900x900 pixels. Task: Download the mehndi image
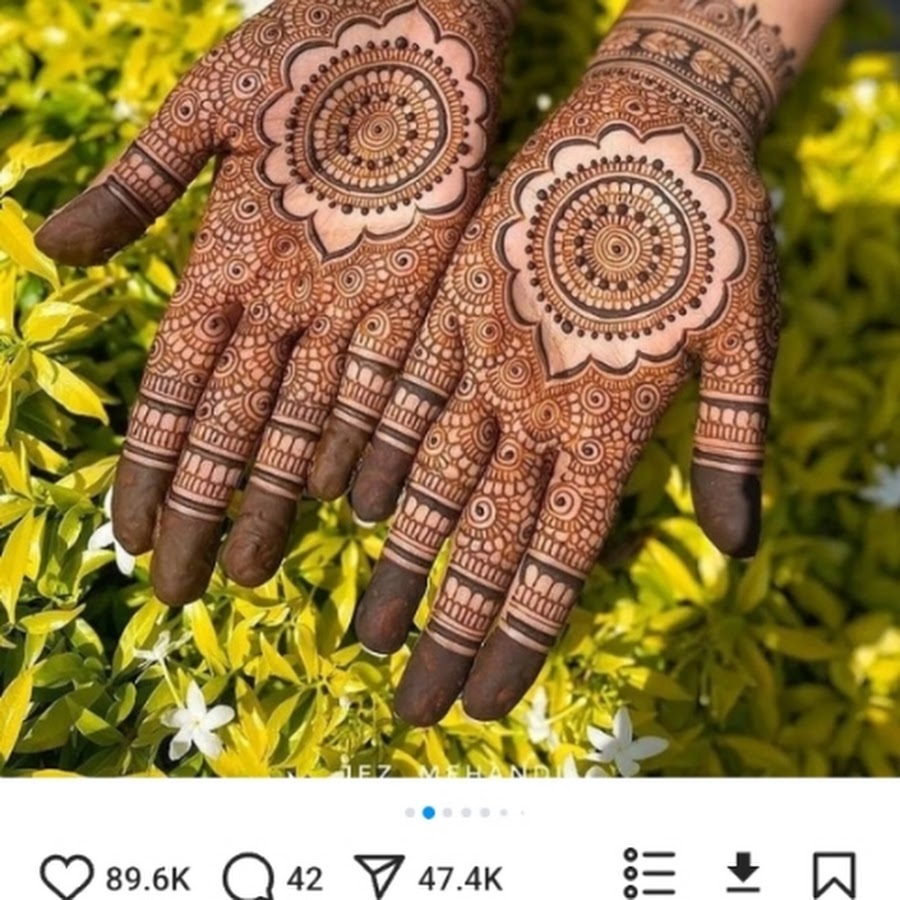click(x=743, y=874)
